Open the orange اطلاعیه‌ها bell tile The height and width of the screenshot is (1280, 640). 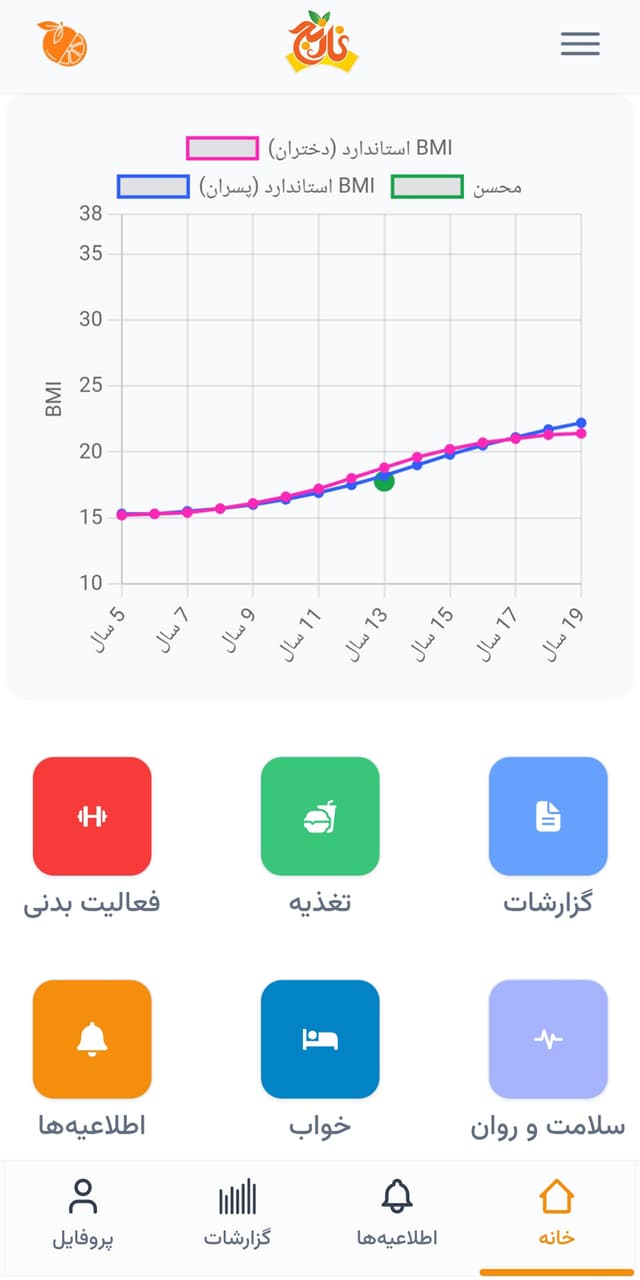point(92,1039)
